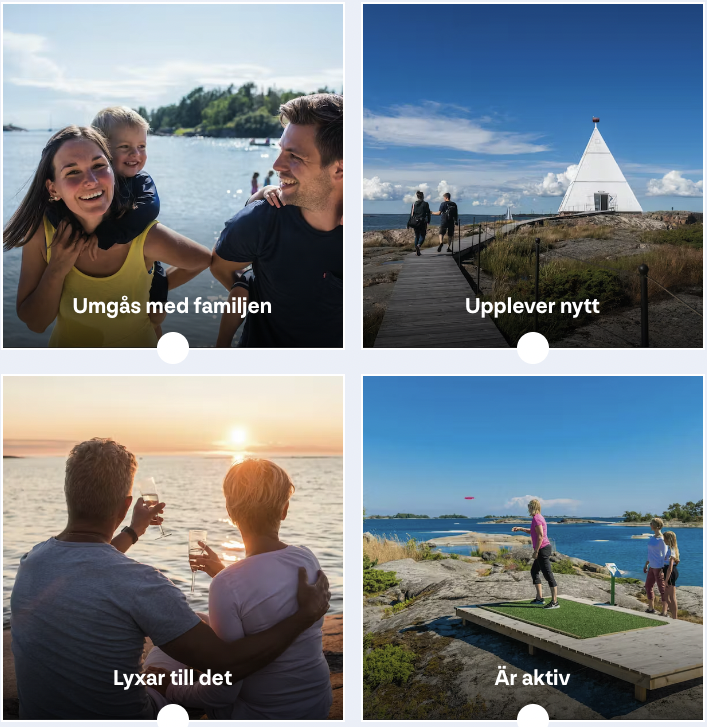Pick the Lyxar till det tile
Image resolution: width=707 pixels, height=727 pixels.
tap(173, 547)
